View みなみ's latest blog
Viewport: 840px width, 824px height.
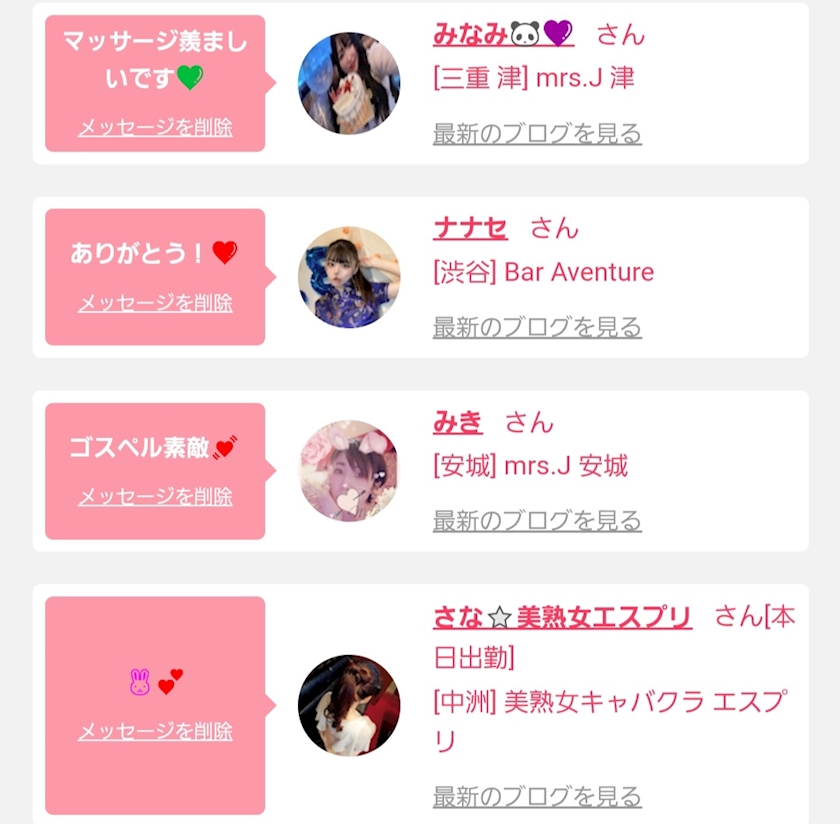pyautogui.click(x=537, y=133)
